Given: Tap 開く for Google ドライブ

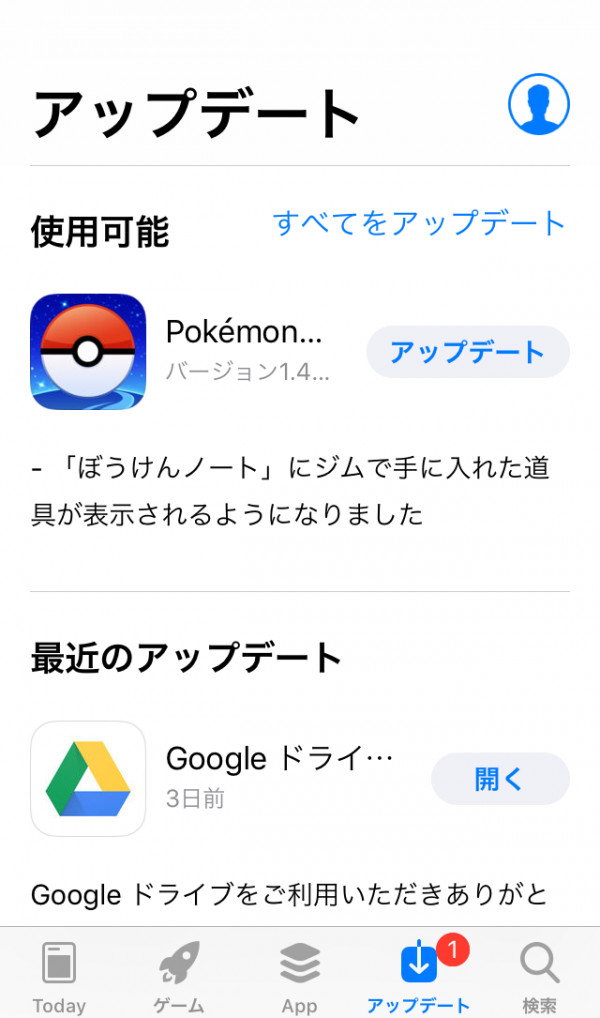Looking at the screenshot, I should pyautogui.click(x=500, y=779).
